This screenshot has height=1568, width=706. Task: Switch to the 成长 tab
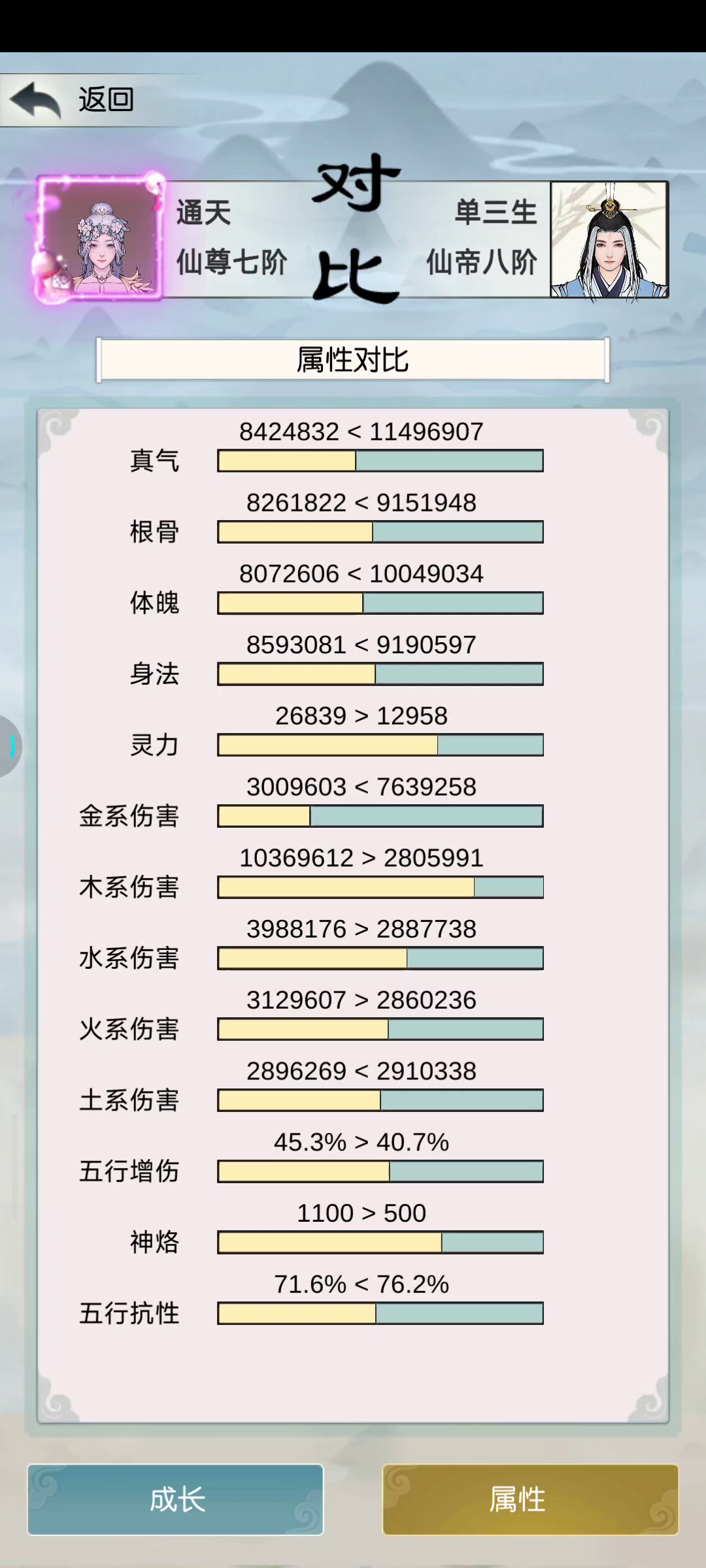pyautogui.click(x=175, y=1499)
